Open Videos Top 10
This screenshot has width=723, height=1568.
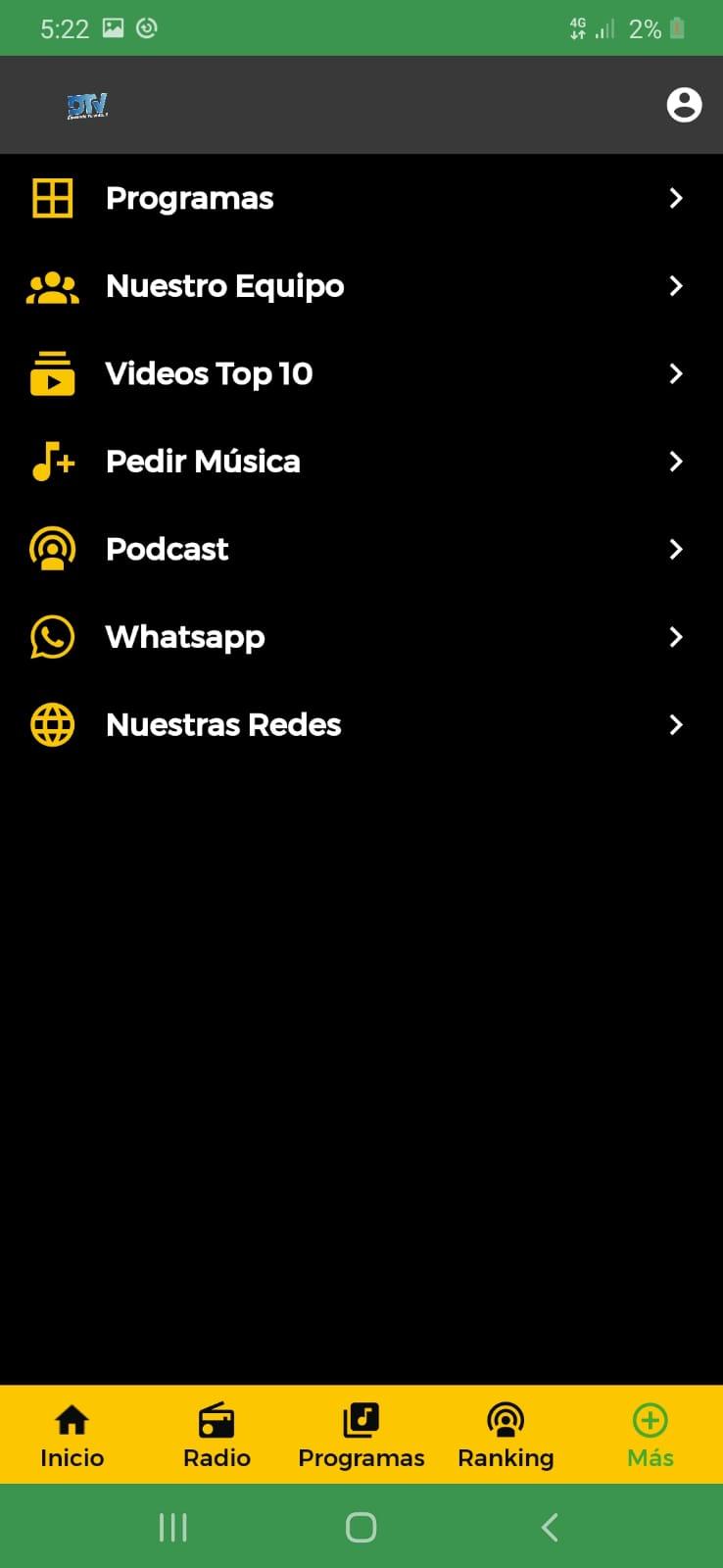361,373
